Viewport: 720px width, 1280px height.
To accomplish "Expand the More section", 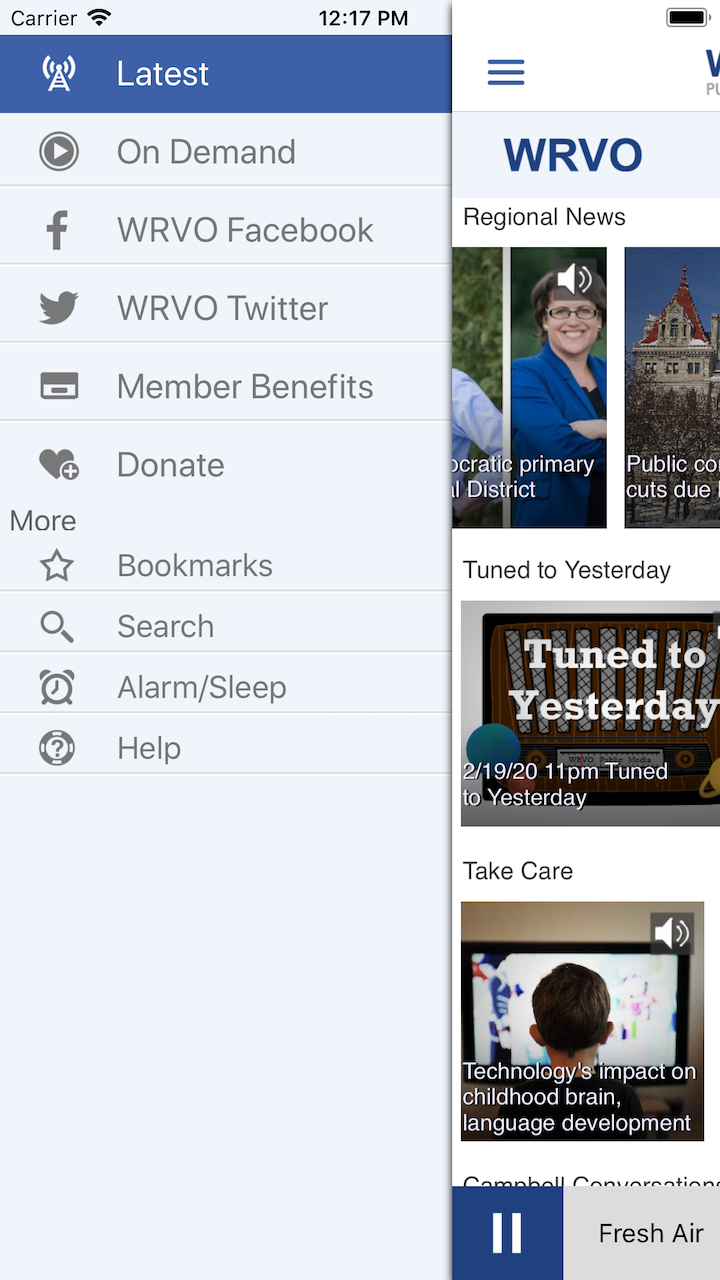I will [x=42, y=520].
